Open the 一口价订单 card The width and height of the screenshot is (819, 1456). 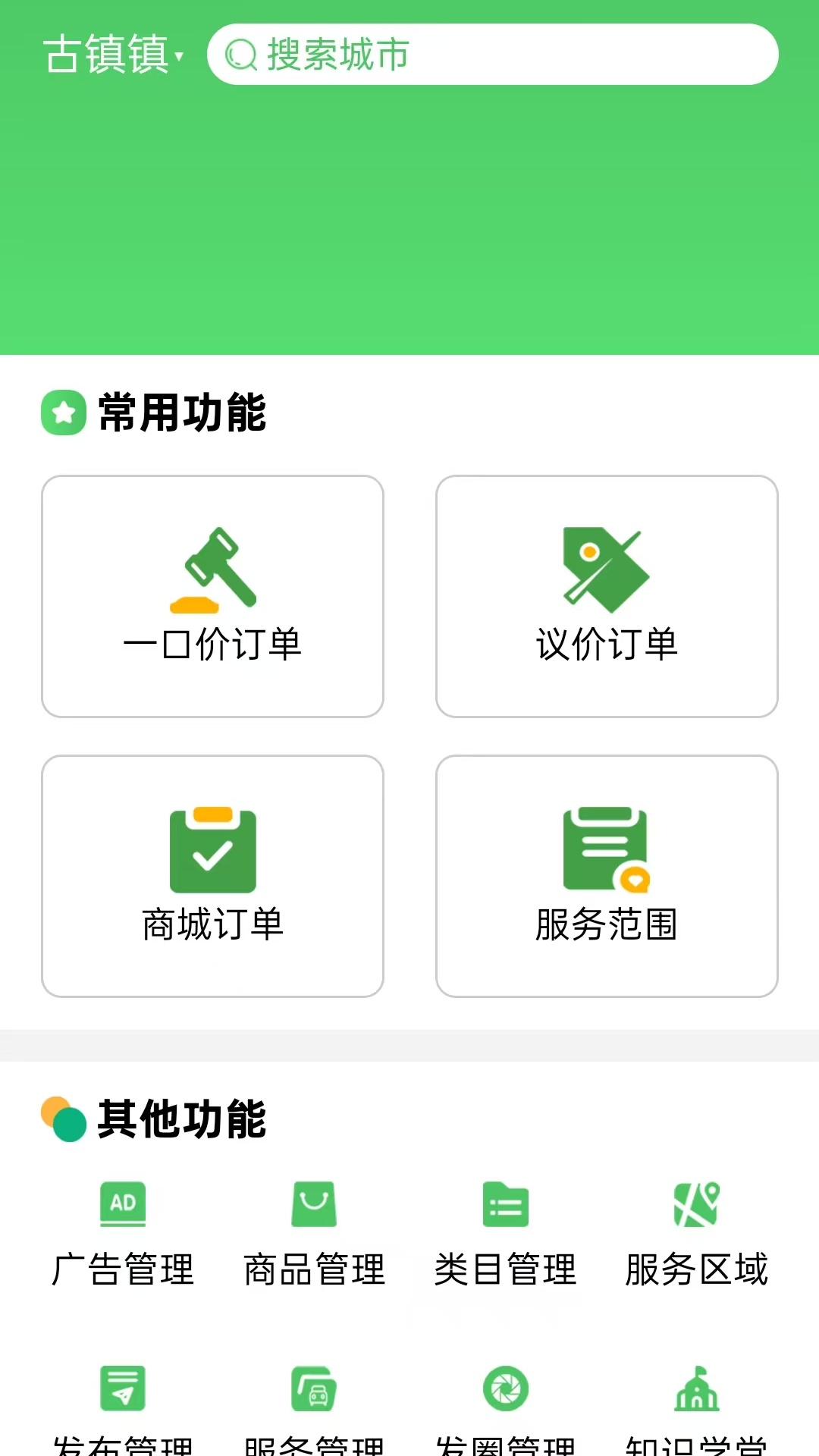(213, 596)
